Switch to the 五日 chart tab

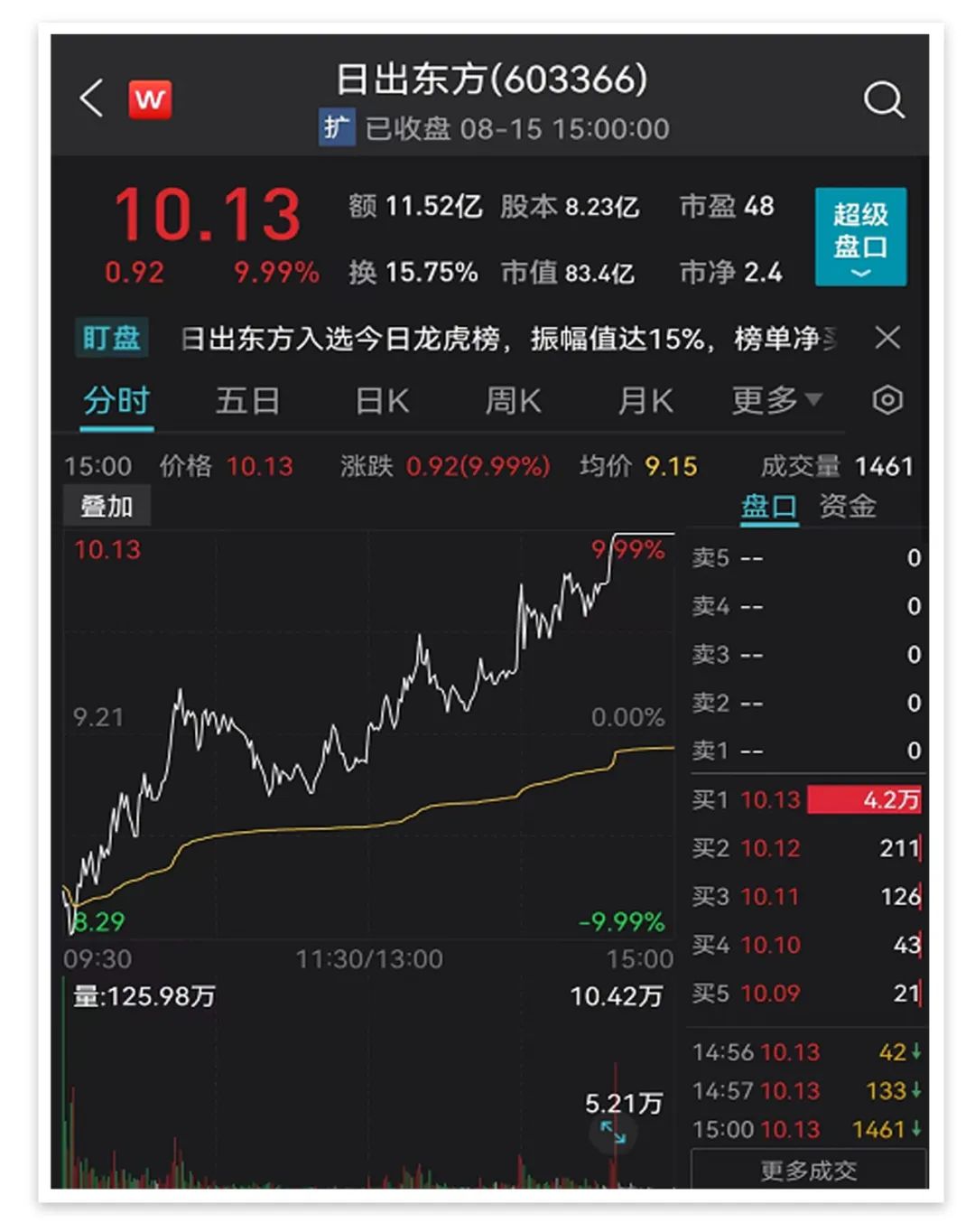click(247, 400)
